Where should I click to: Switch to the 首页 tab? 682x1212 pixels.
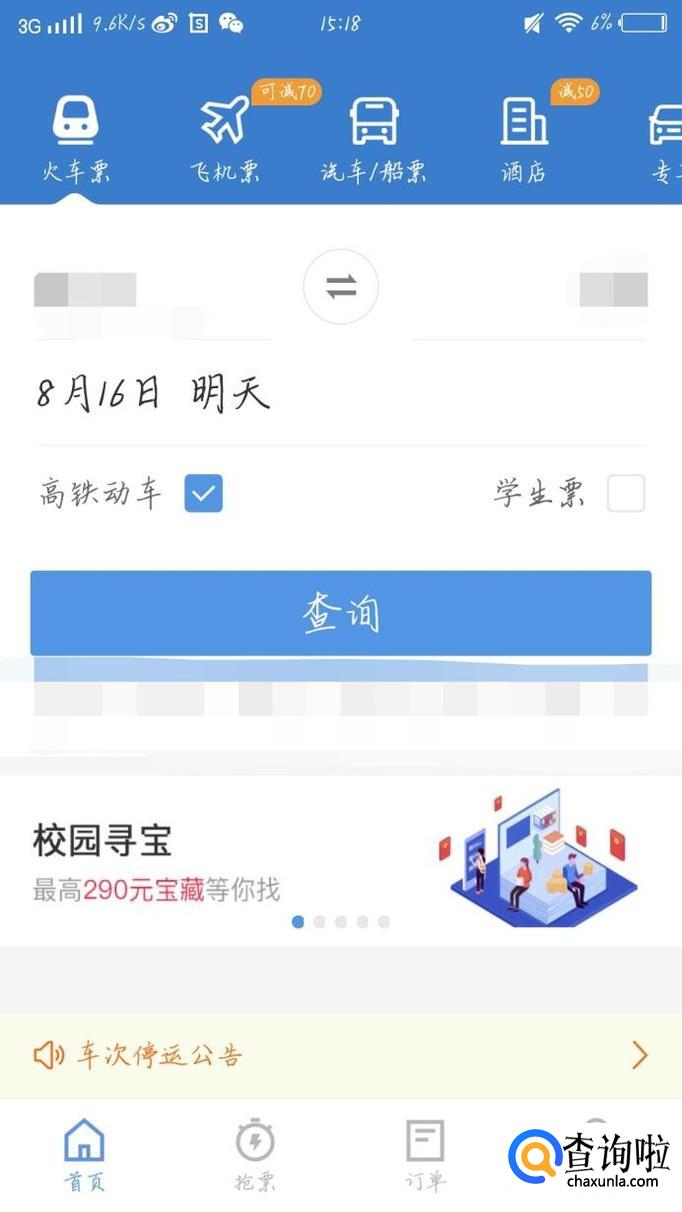pos(84,1155)
